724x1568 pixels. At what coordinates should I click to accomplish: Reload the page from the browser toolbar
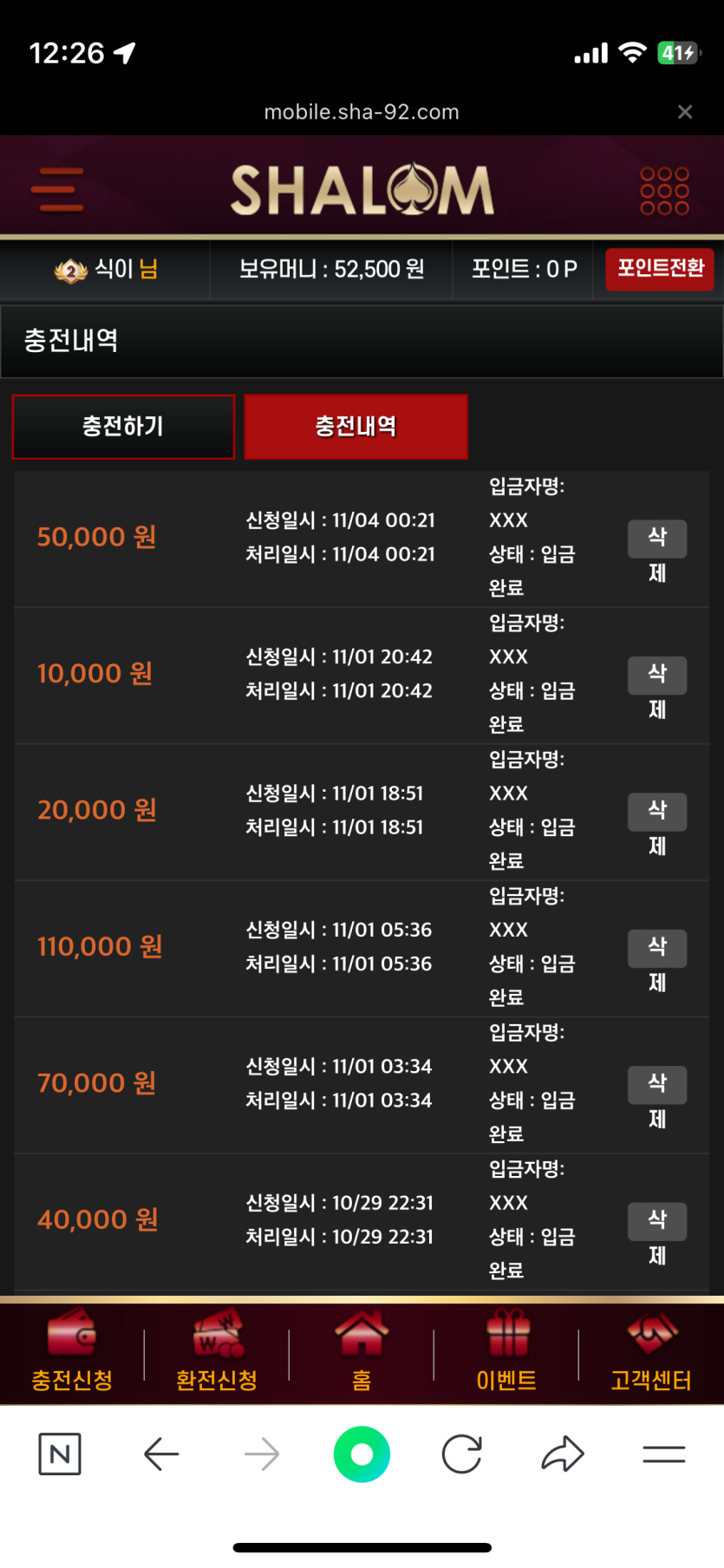coord(461,1454)
